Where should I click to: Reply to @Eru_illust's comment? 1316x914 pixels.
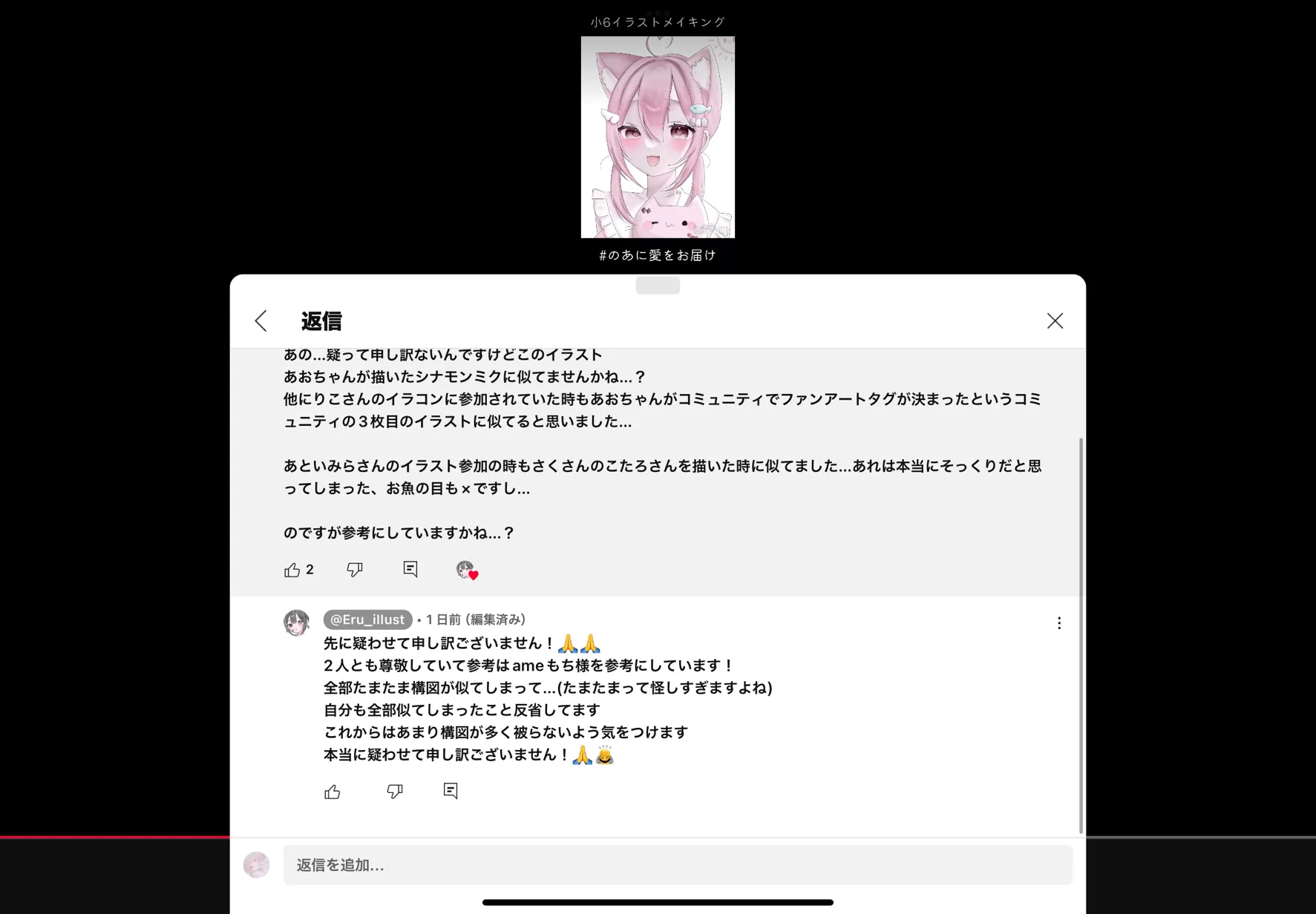[451, 791]
